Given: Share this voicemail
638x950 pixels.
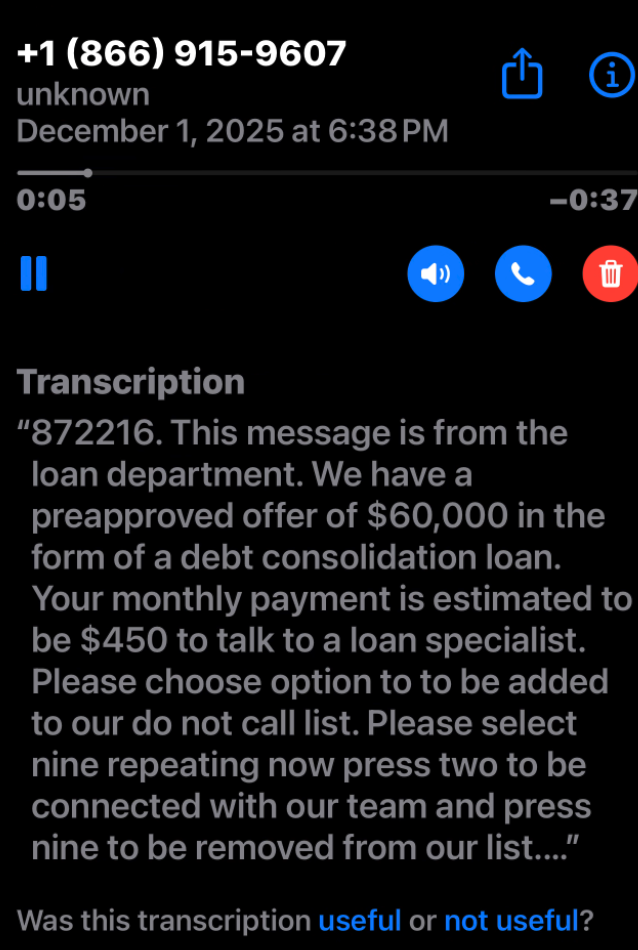Looking at the screenshot, I should 522,75.
